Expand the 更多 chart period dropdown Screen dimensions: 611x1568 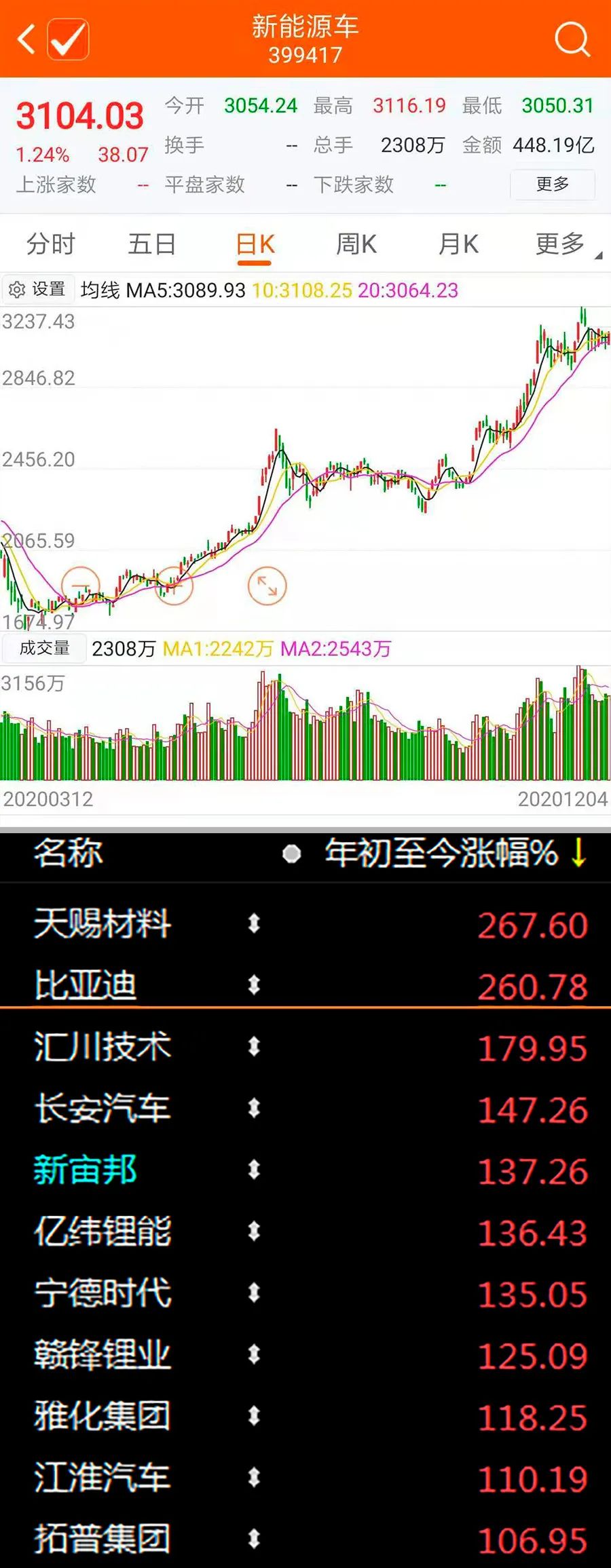coord(565,244)
